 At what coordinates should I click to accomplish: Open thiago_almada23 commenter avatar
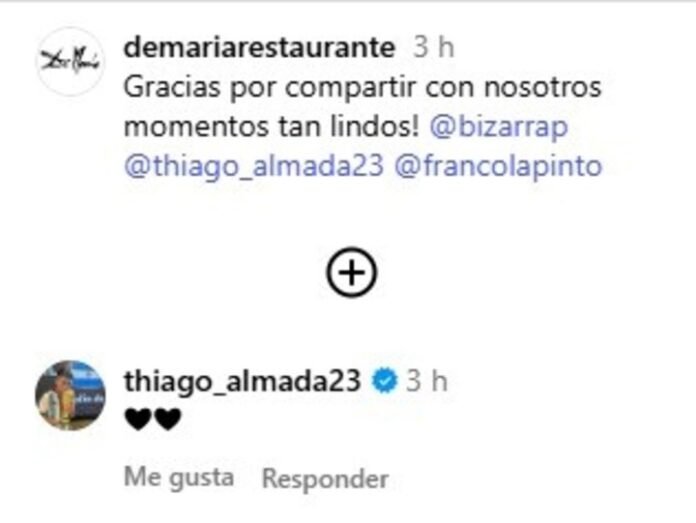tap(70, 395)
